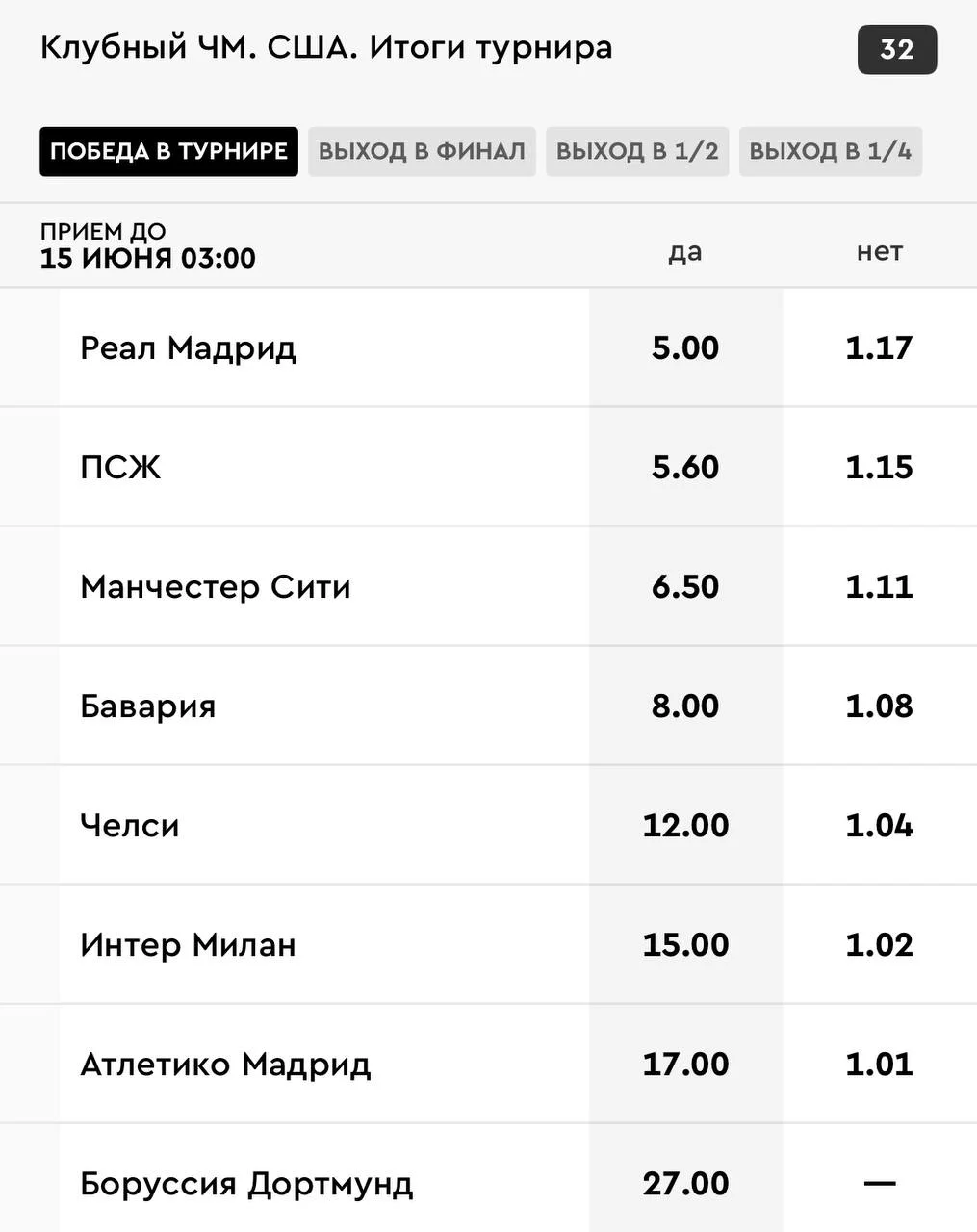
Task: Select 'да' 6.50 for Манчестер Сити
Action: pyautogui.click(x=685, y=586)
